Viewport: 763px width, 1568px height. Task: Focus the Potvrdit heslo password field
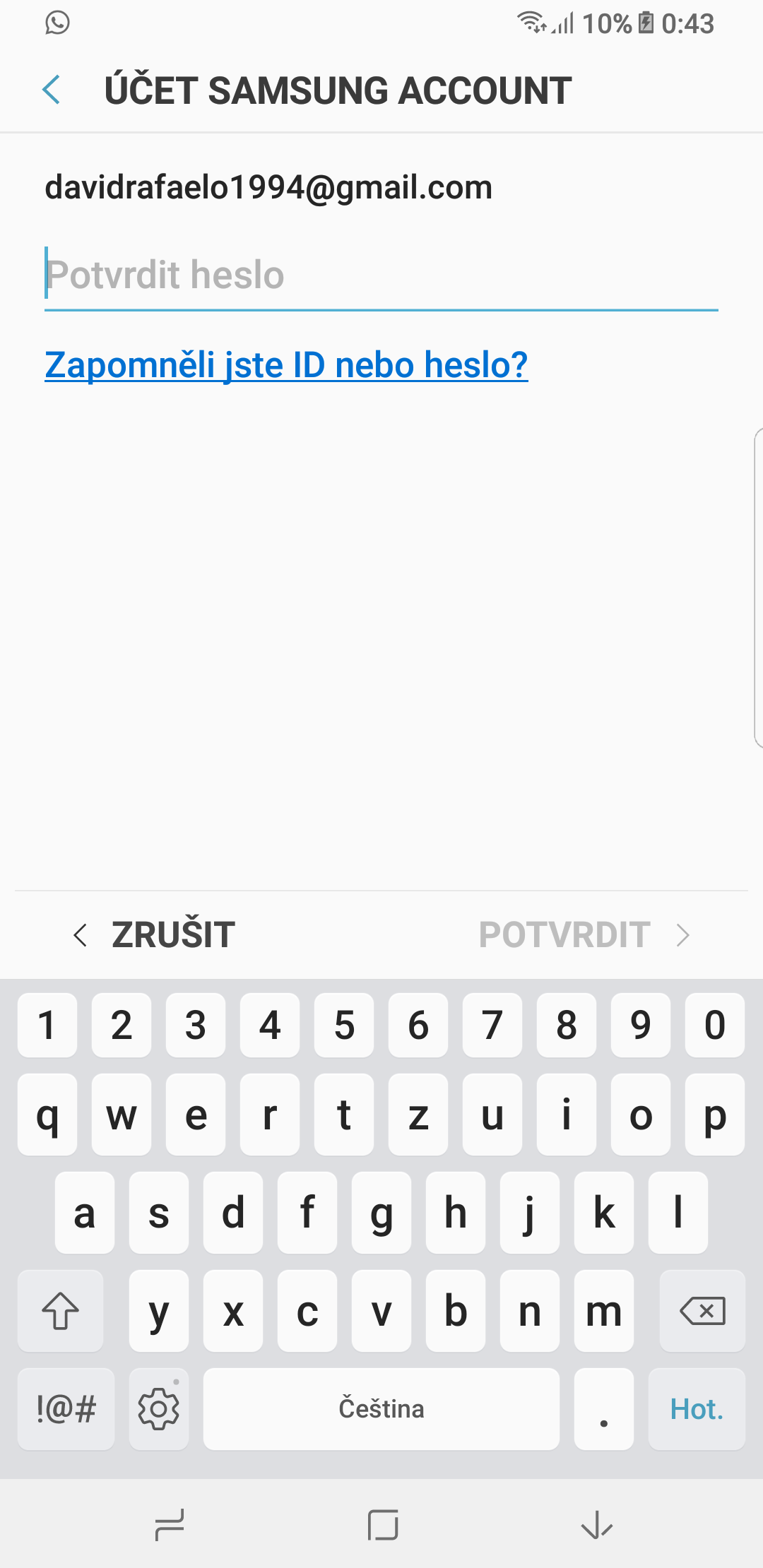click(381, 275)
